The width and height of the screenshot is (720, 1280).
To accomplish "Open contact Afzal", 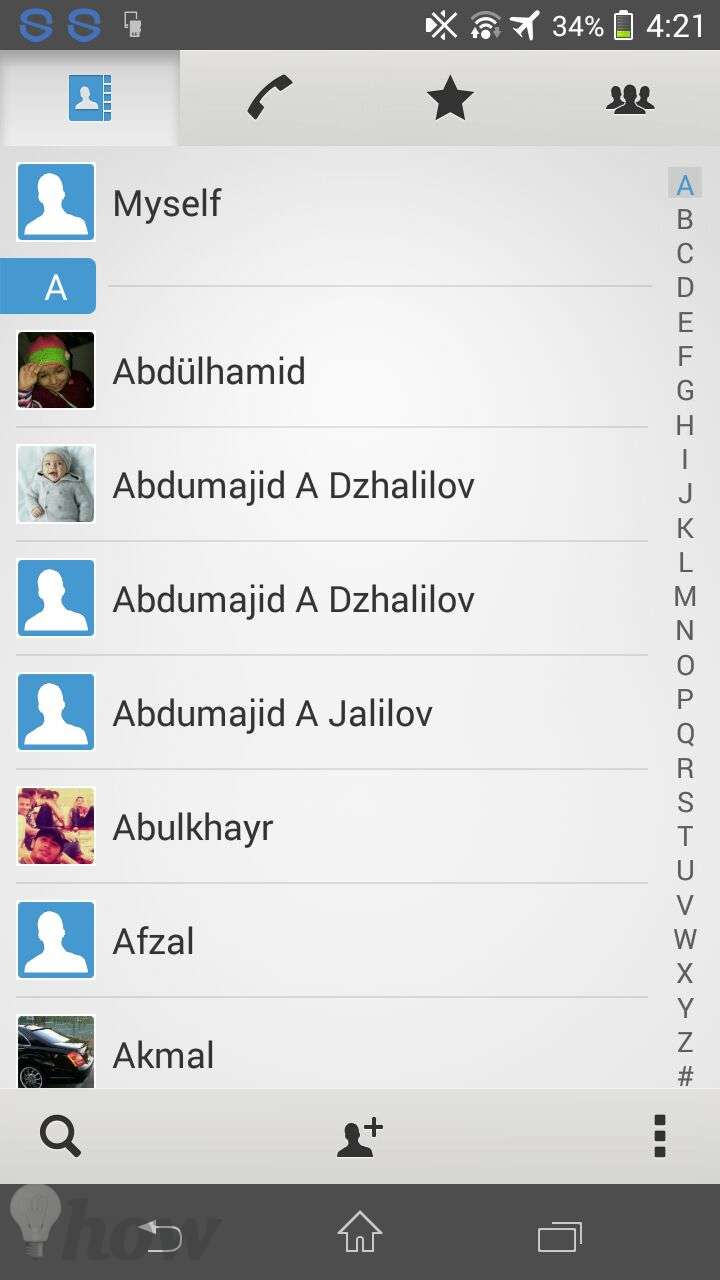I will point(332,941).
